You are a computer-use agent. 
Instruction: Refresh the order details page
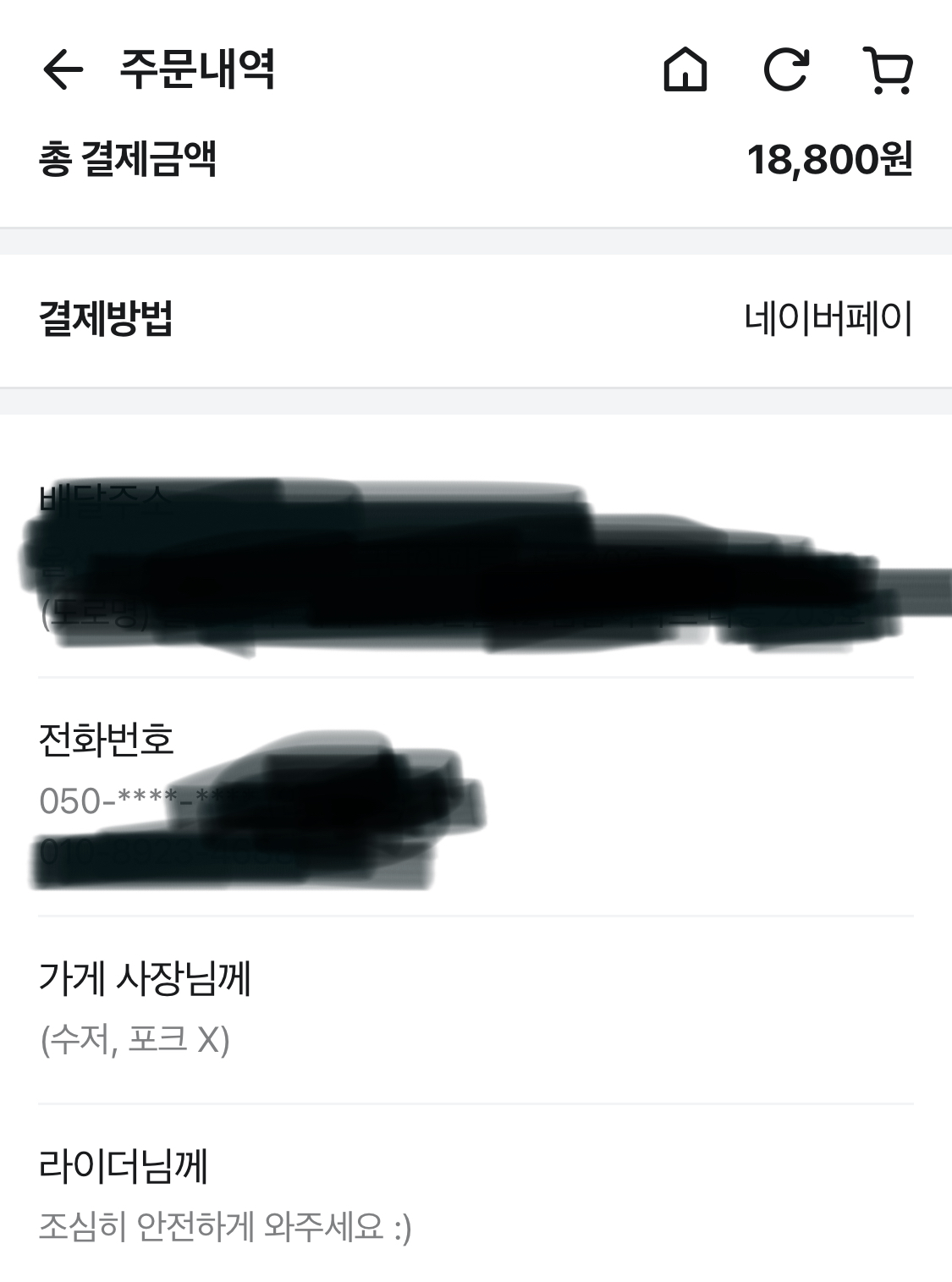click(786, 69)
